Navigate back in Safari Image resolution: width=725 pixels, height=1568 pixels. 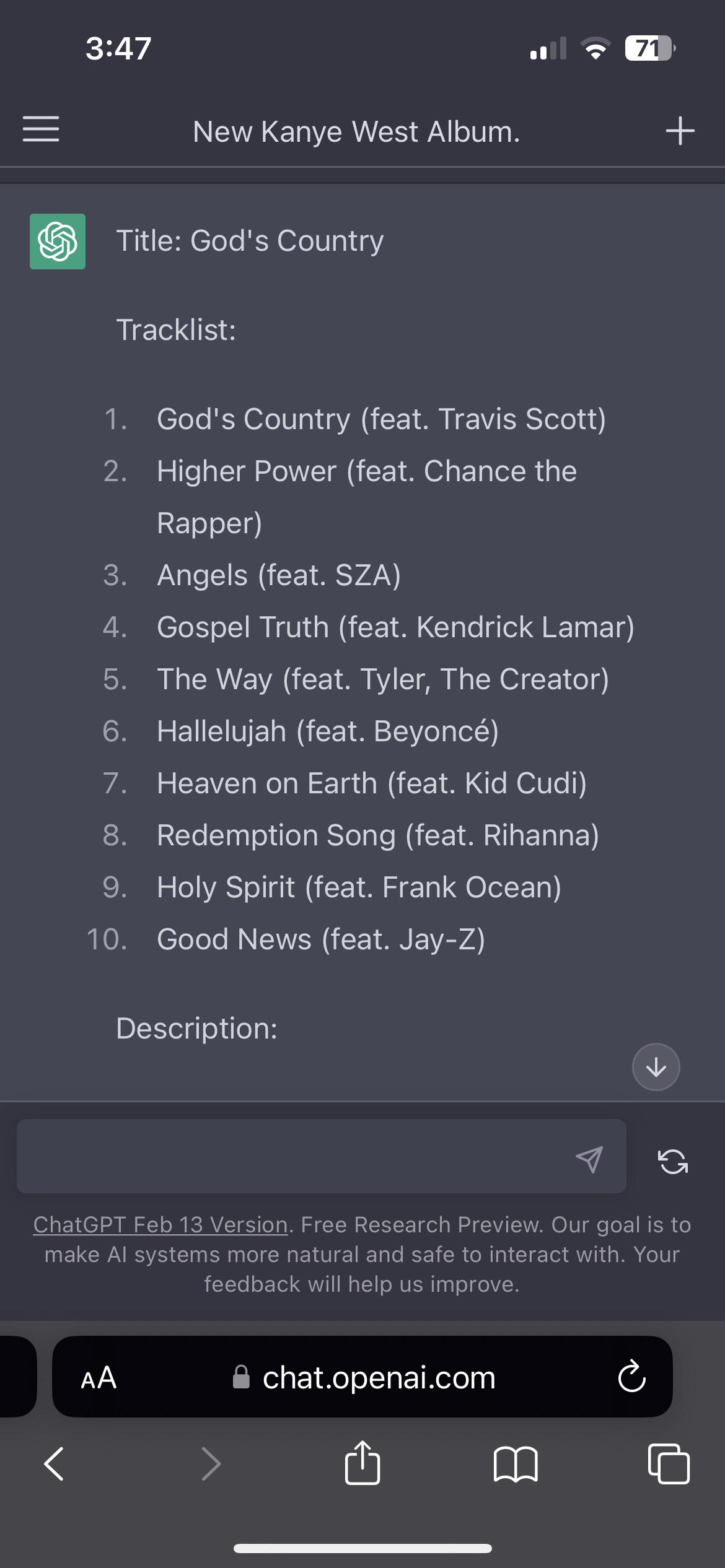tap(55, 1465)
